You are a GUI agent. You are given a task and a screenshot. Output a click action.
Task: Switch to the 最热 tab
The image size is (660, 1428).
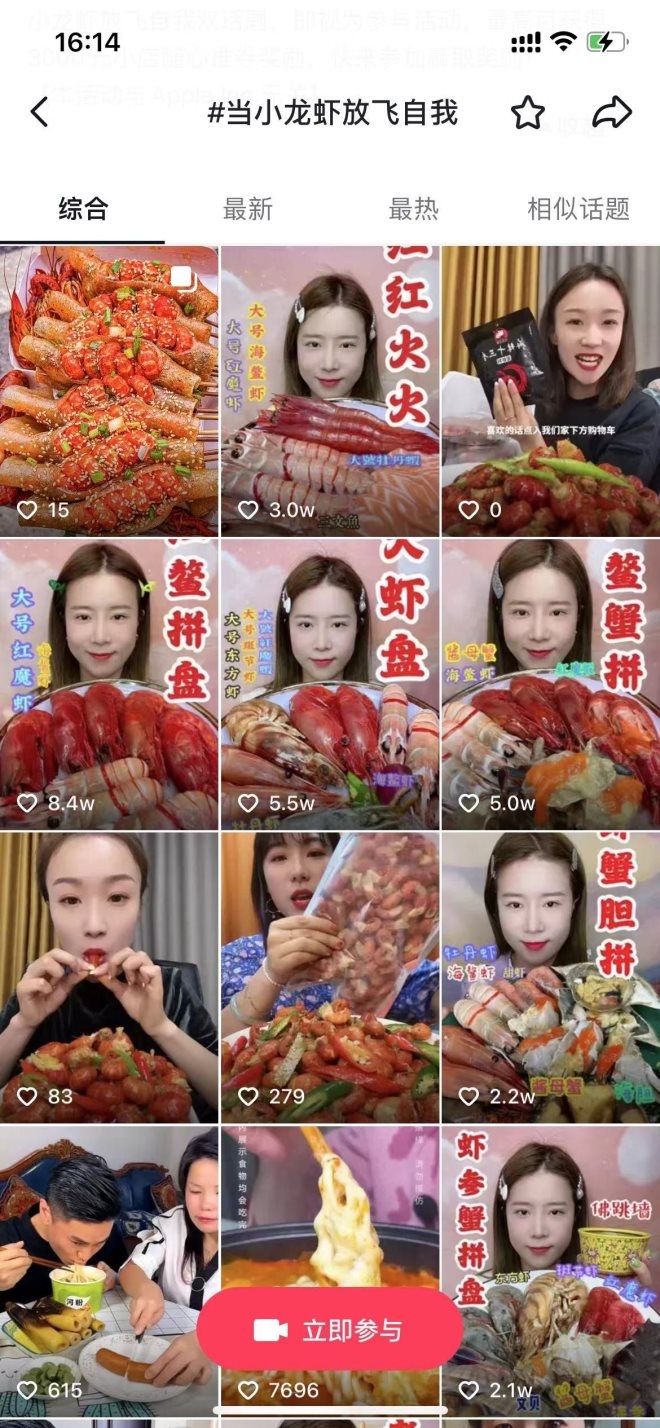[413, 209]
